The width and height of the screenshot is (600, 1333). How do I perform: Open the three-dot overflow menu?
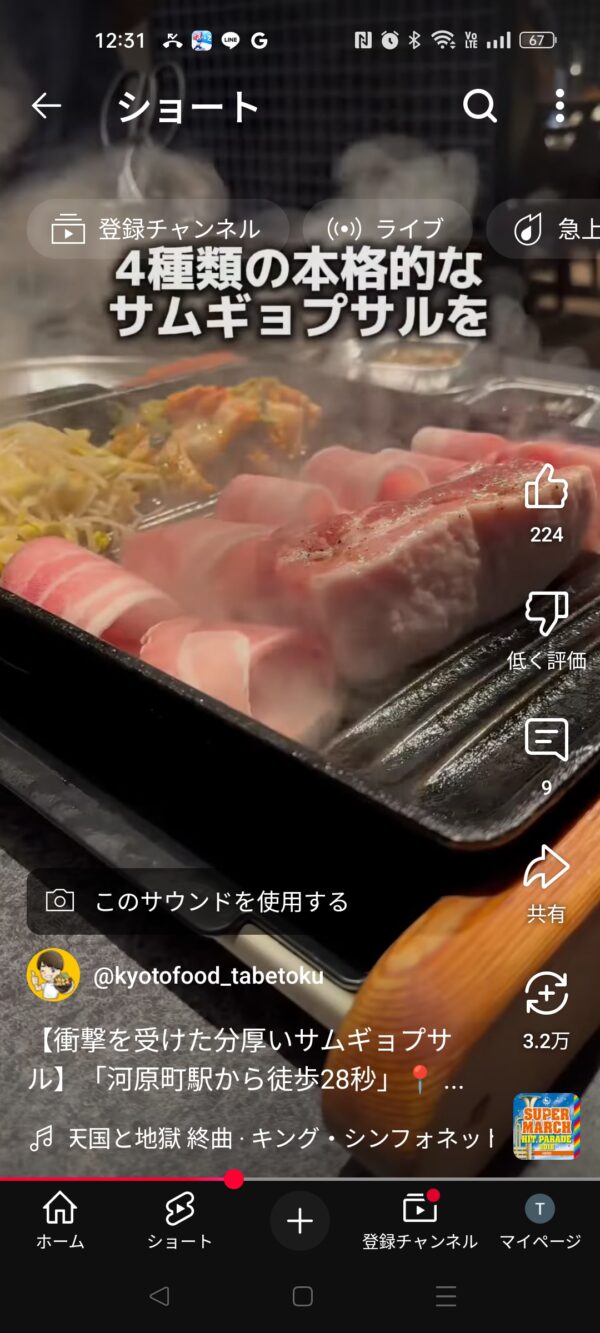click(x=560, y=105)
